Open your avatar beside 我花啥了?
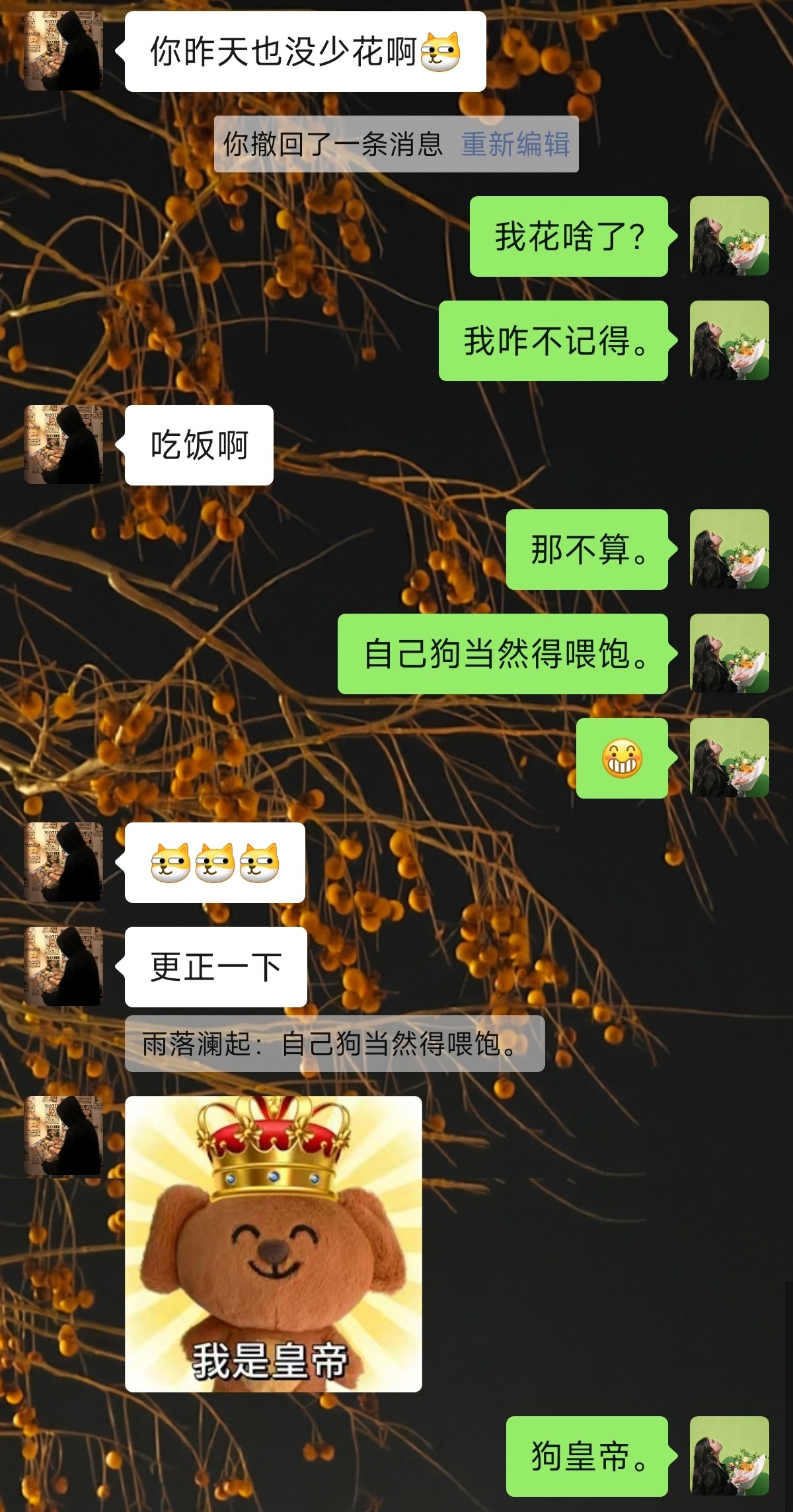The height and width of the screenshot is (1512, 793). point(729,236)
